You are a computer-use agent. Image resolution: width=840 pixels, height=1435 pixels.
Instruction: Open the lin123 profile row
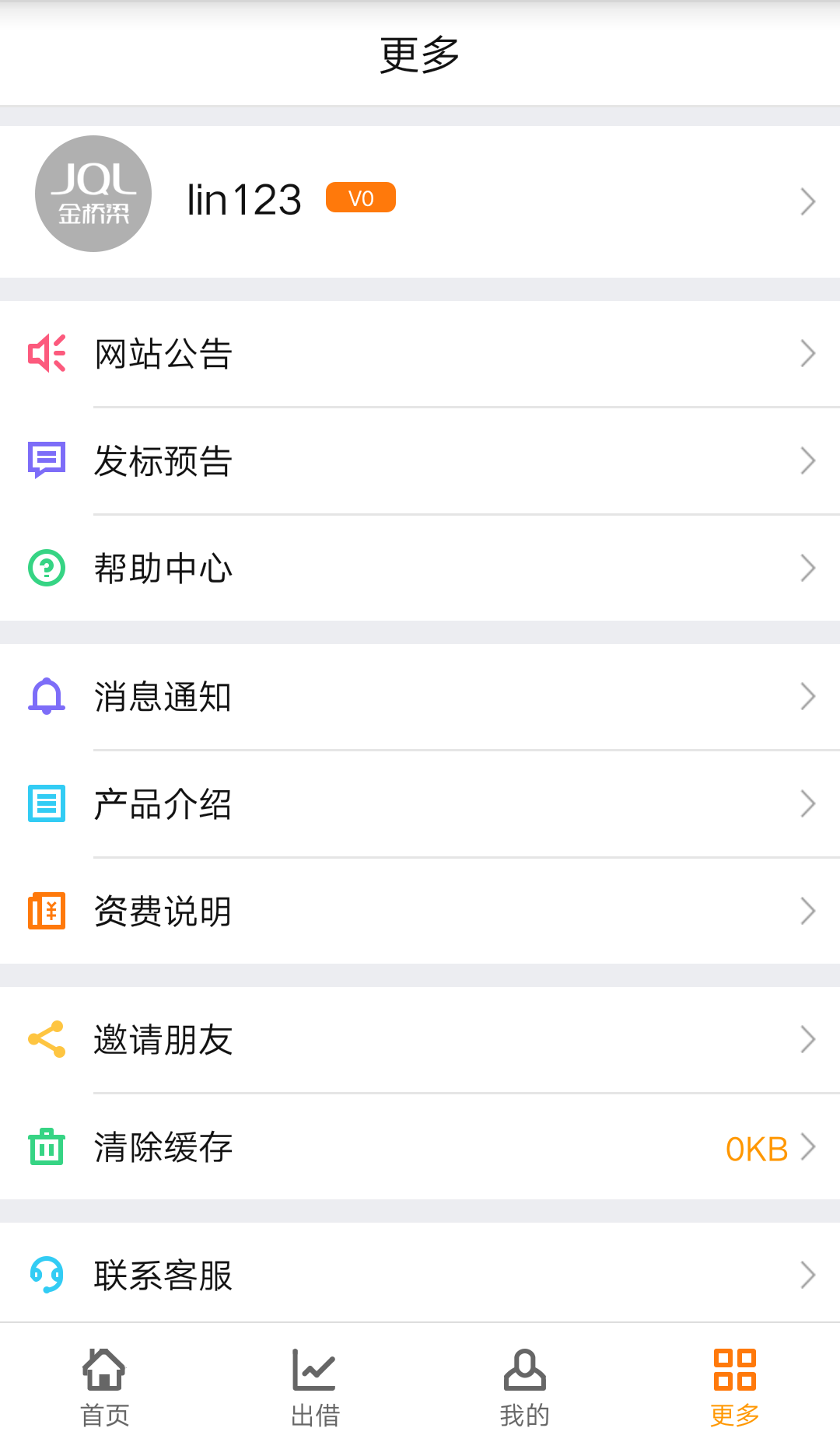tap(420, 201)
